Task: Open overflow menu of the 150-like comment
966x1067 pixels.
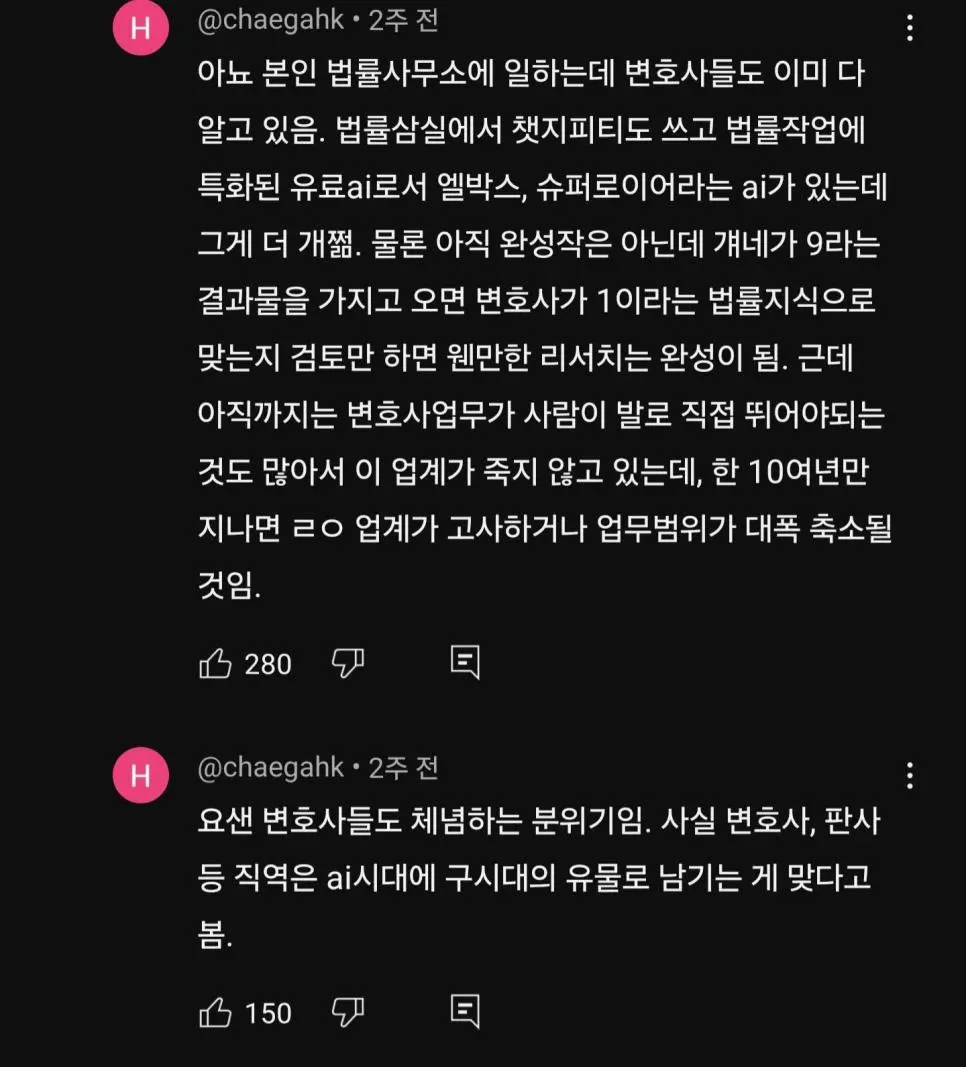Action: [x=909, y=775]
